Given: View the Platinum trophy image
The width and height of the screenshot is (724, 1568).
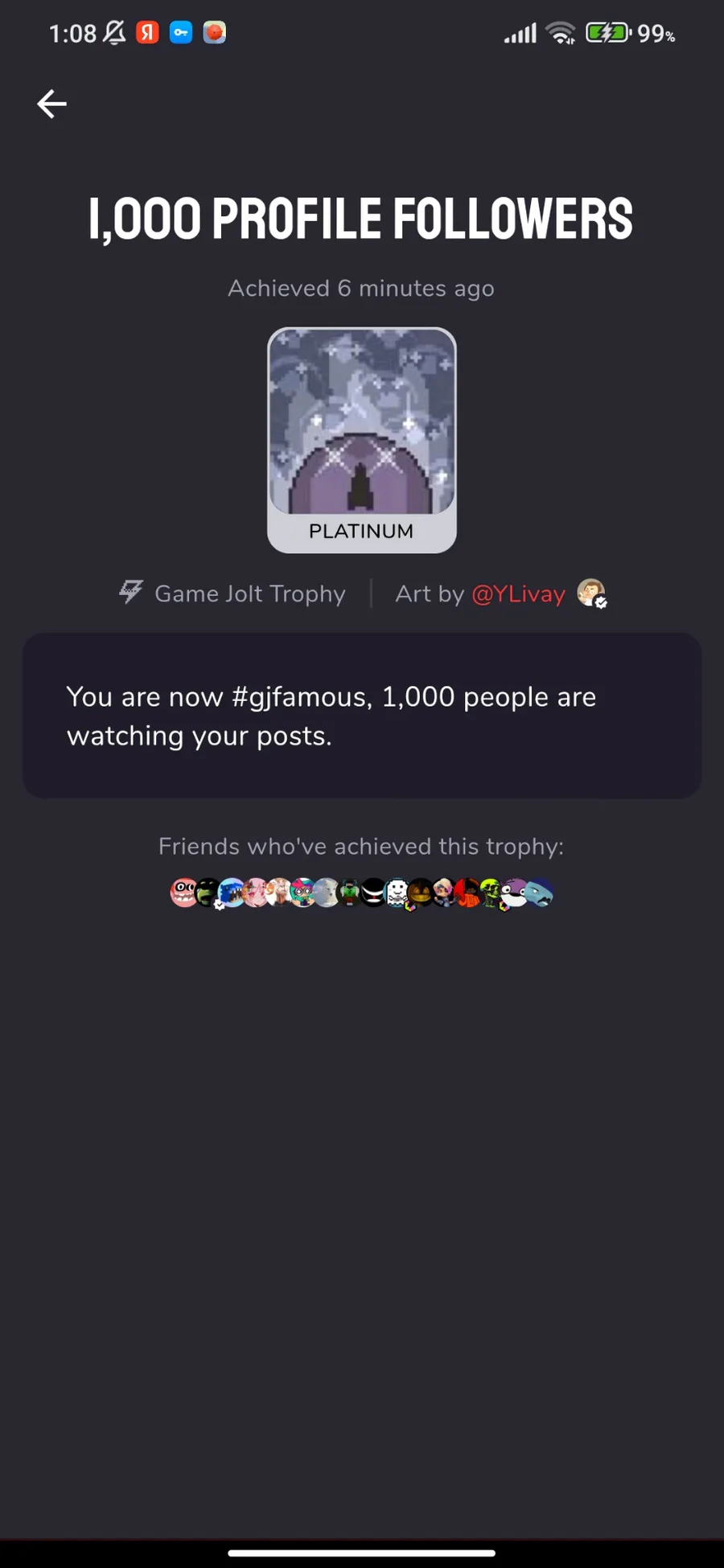Looking at the screenshot, I should [x=361, y=422].
